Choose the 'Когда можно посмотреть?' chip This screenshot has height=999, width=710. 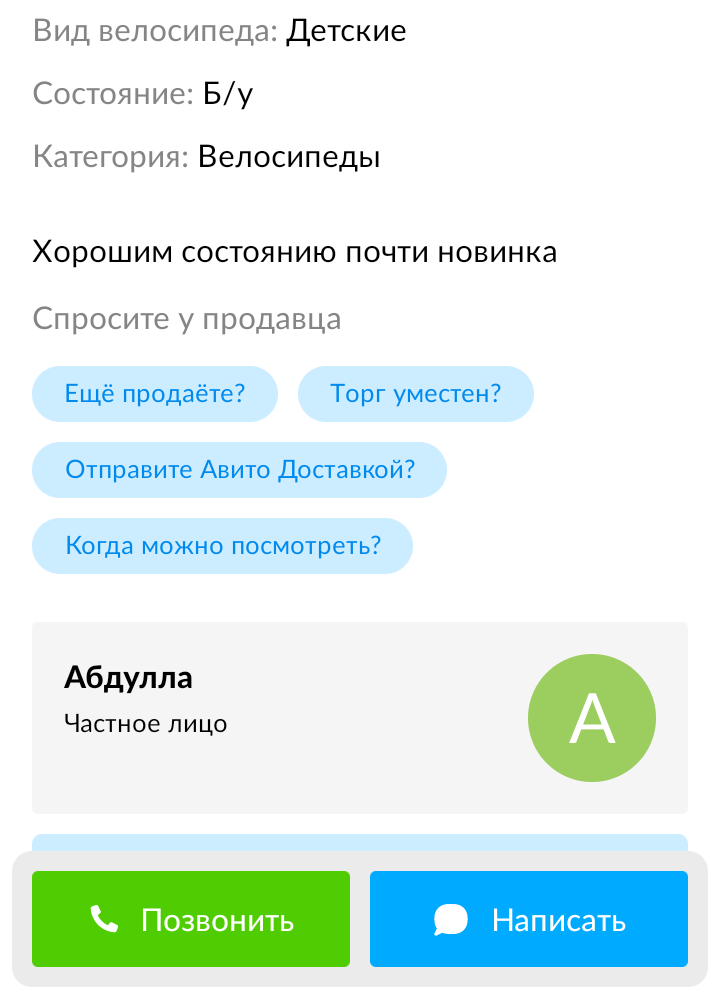(x=222, y=545)
